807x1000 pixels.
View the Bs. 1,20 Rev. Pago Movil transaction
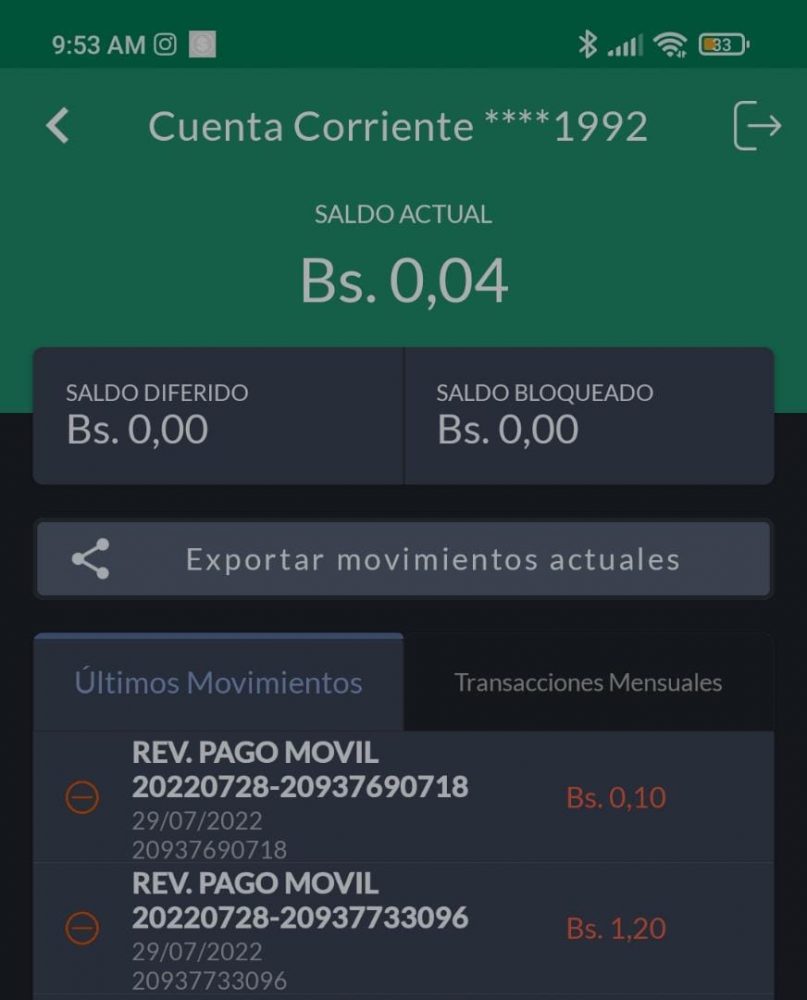tap(403, 929)
